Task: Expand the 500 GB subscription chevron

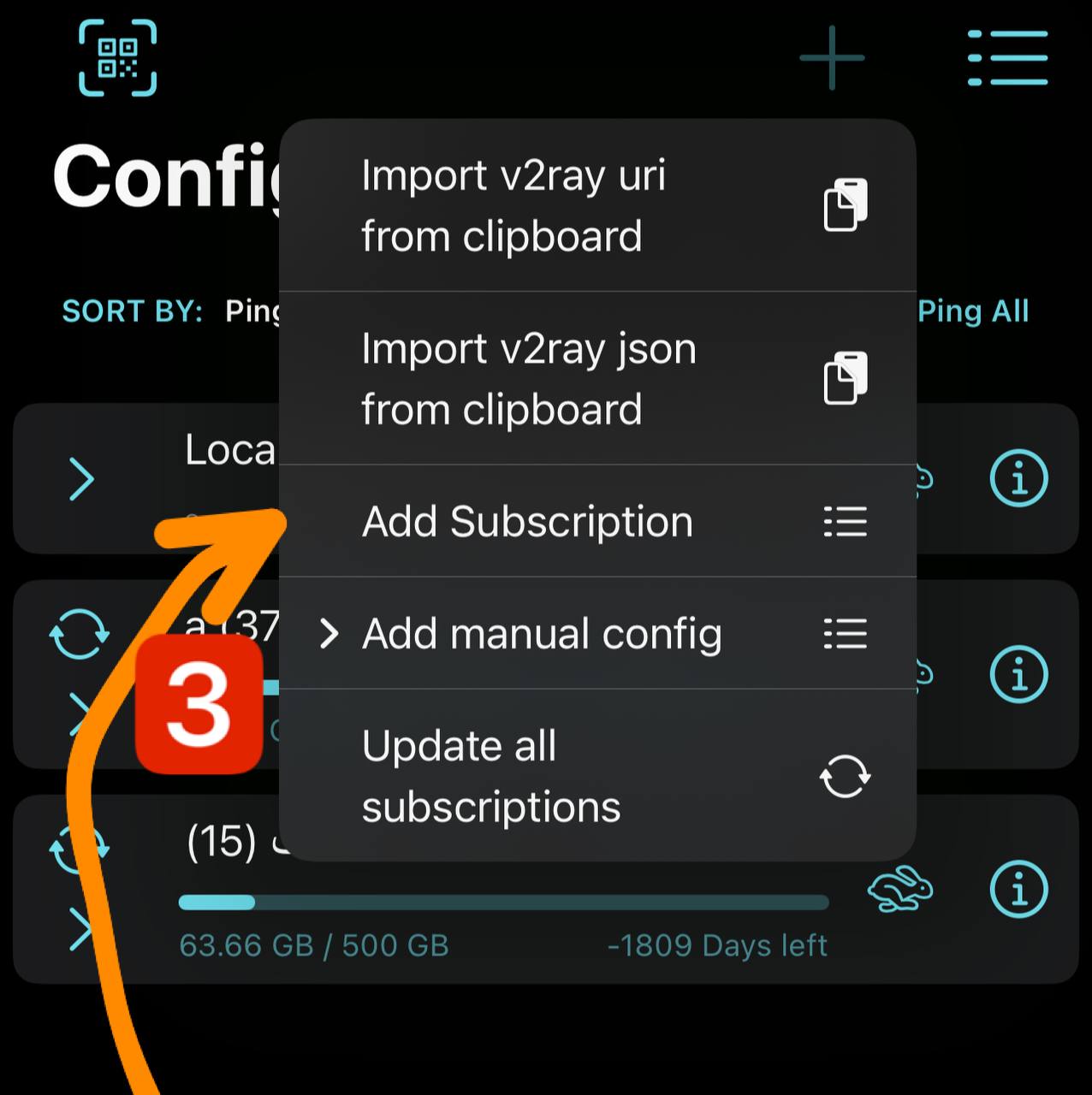Action: pos(80,930)
